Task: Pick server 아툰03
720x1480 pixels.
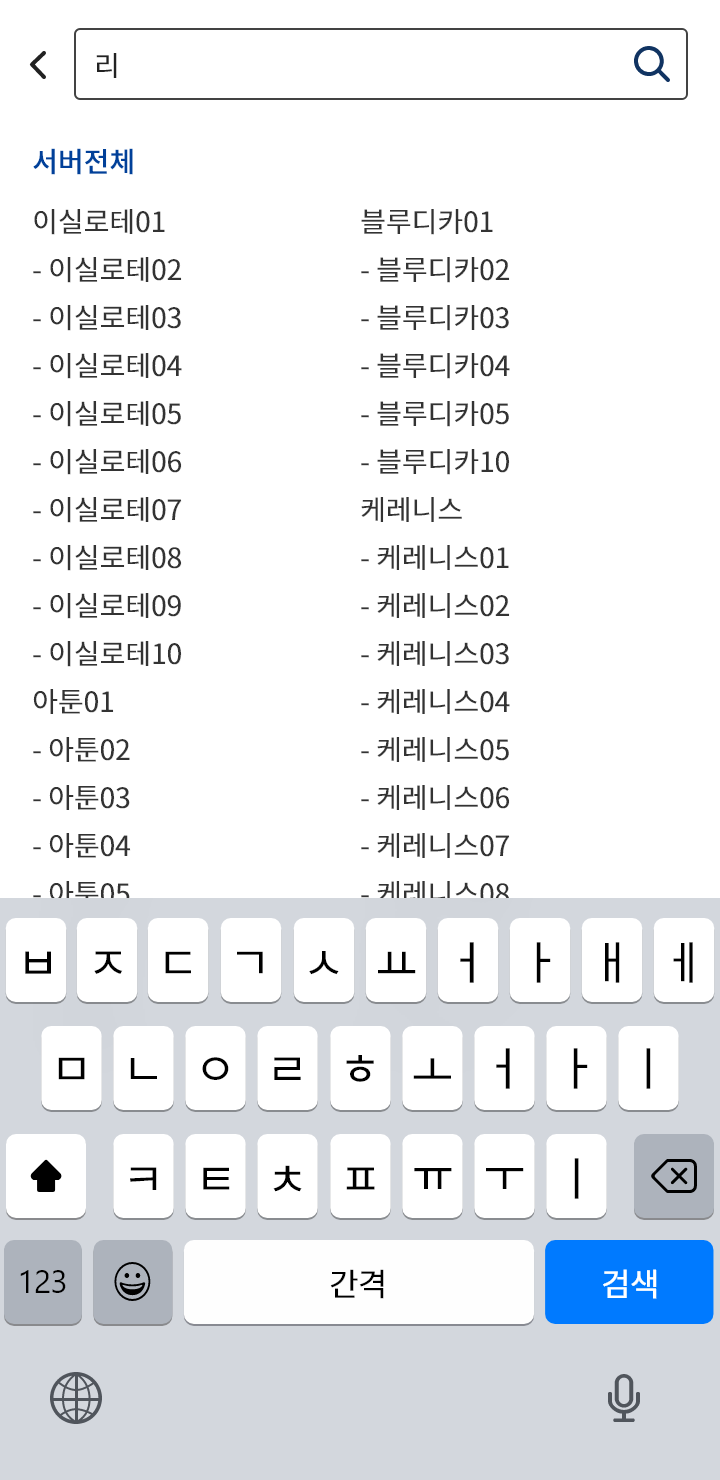Action: (x=82, y=797)
